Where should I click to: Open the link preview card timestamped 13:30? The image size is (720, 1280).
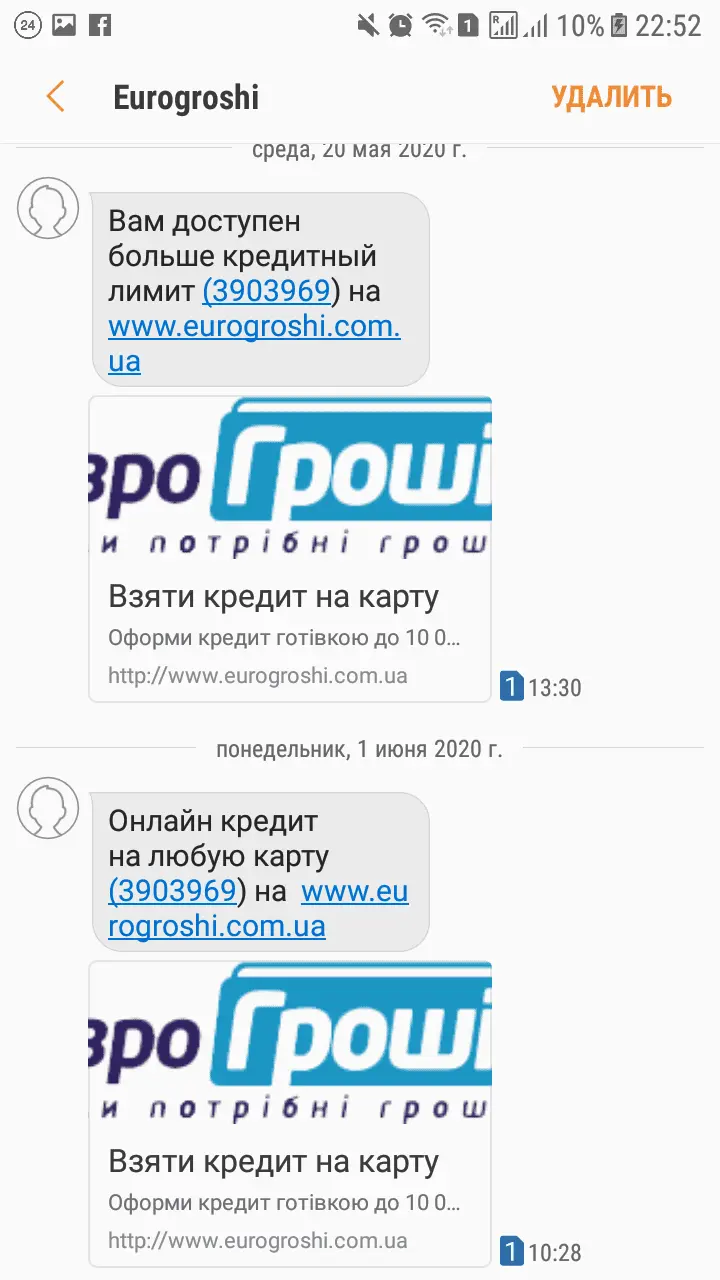(290, 549)
